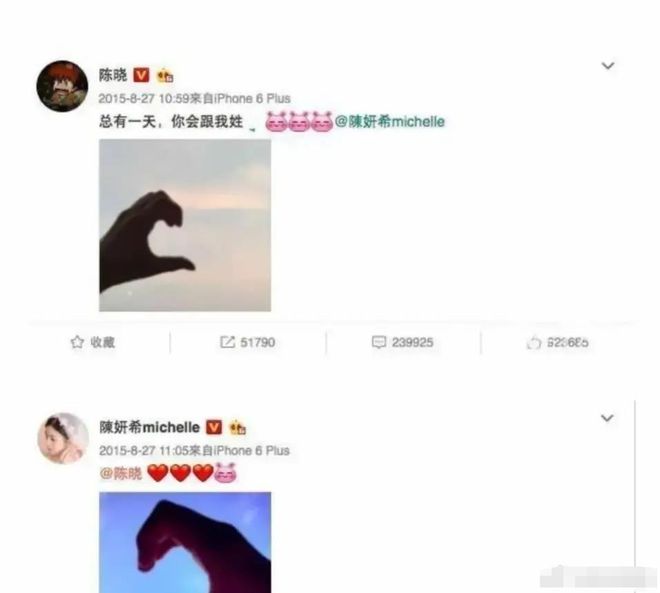Repost 陈晓's post with 51790 shares
660x593 pixels.
click(248, 342)
